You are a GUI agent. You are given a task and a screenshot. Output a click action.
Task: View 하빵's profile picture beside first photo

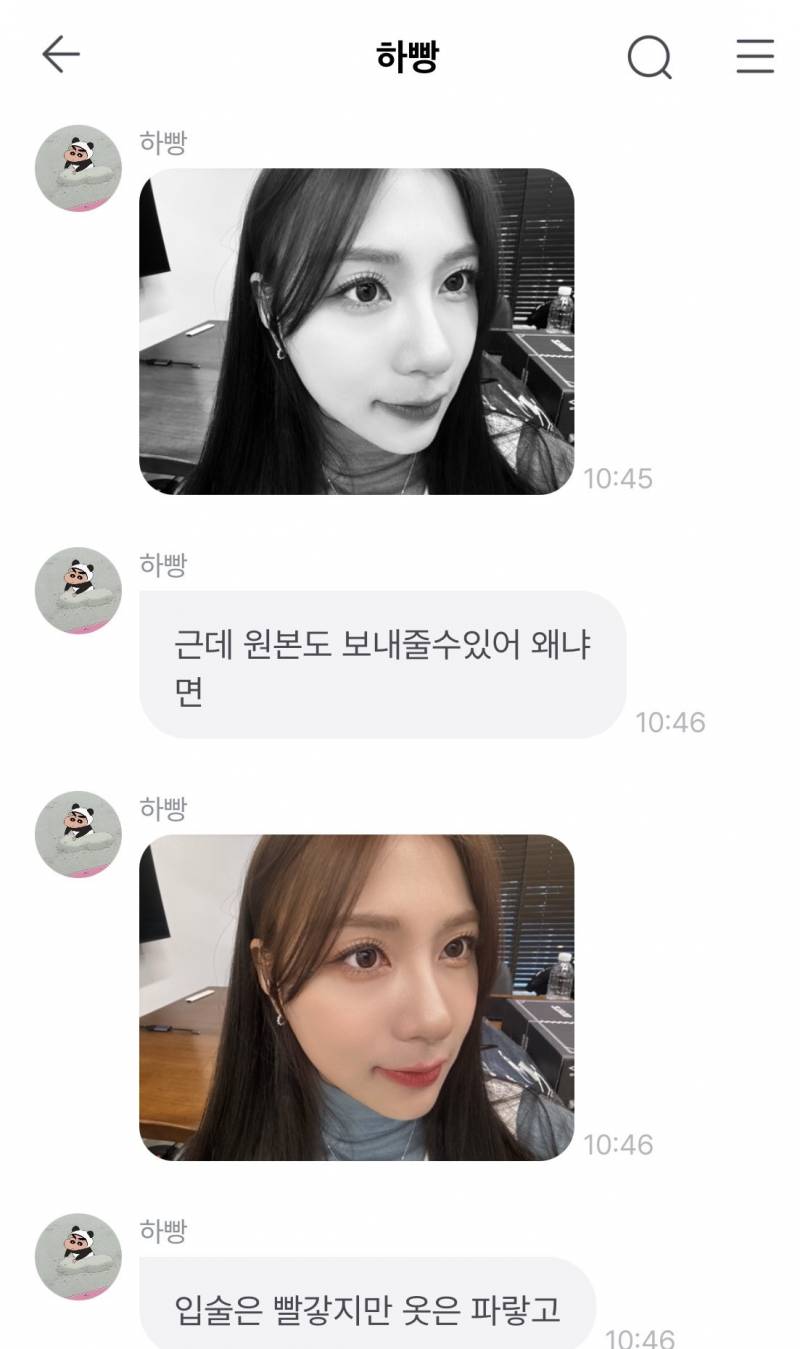tap(78, 168)
